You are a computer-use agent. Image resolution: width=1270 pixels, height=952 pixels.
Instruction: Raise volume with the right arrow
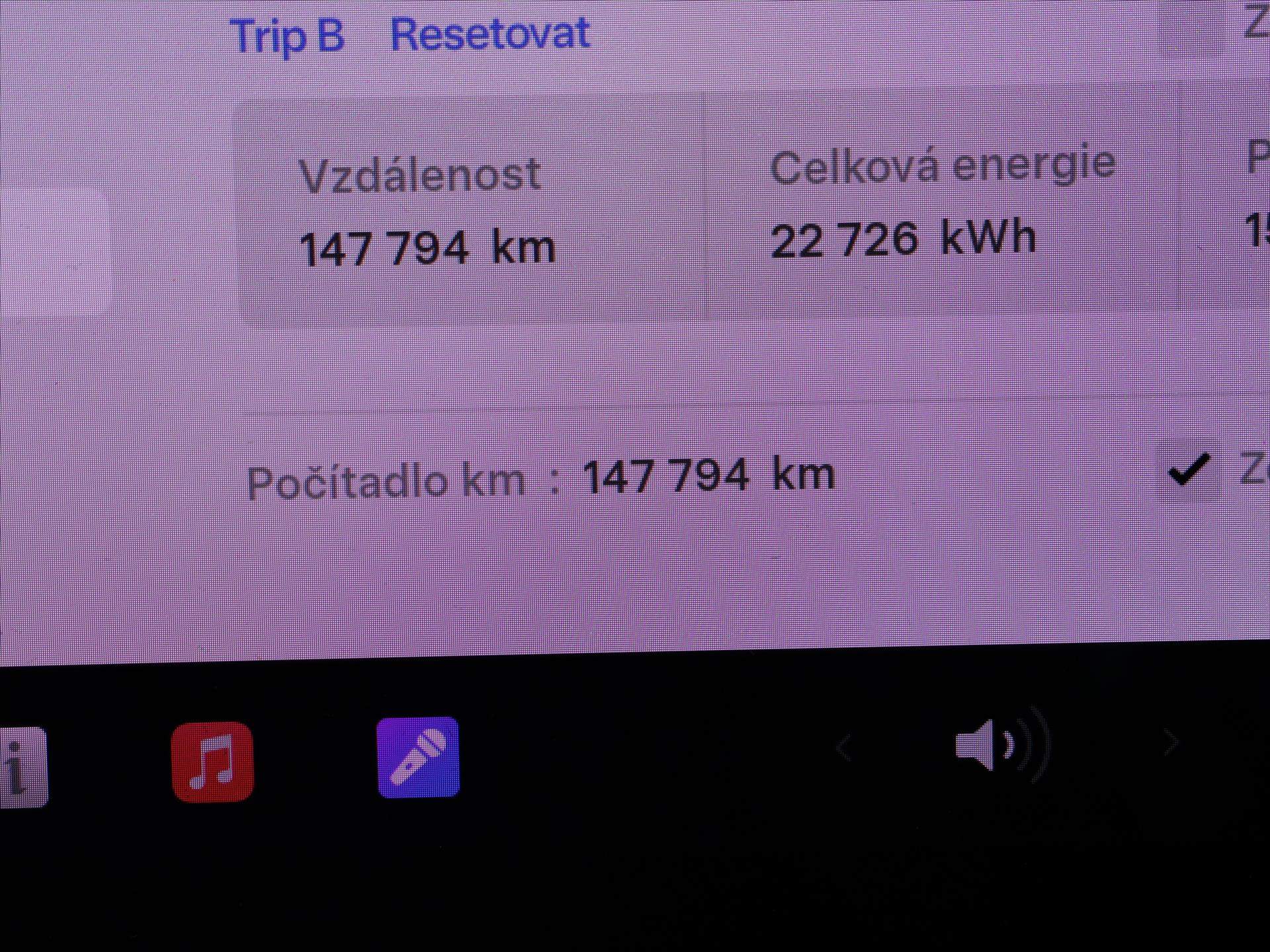coord(1170,743)
